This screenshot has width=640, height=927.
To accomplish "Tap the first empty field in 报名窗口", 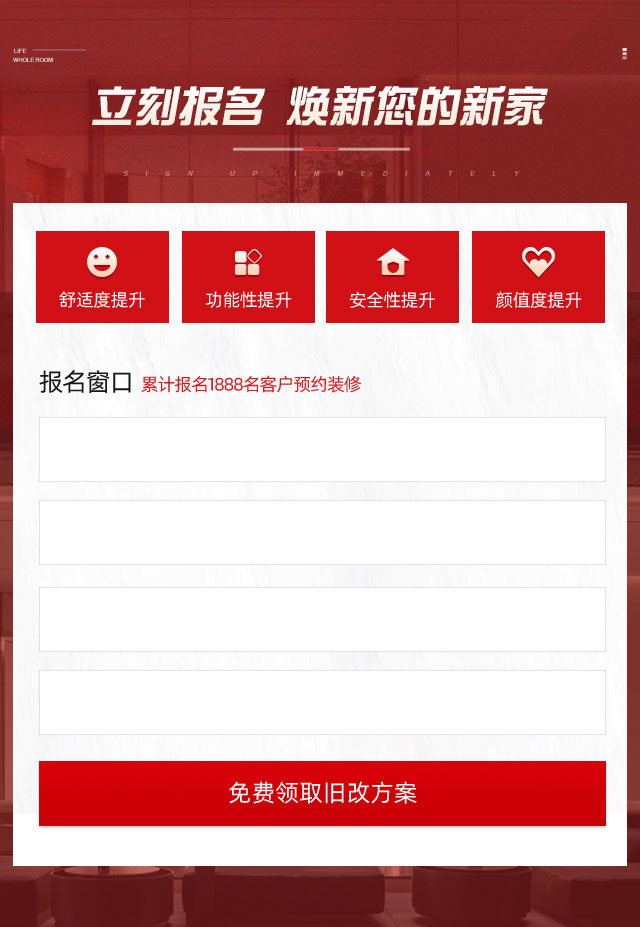I will coord(322,449).
